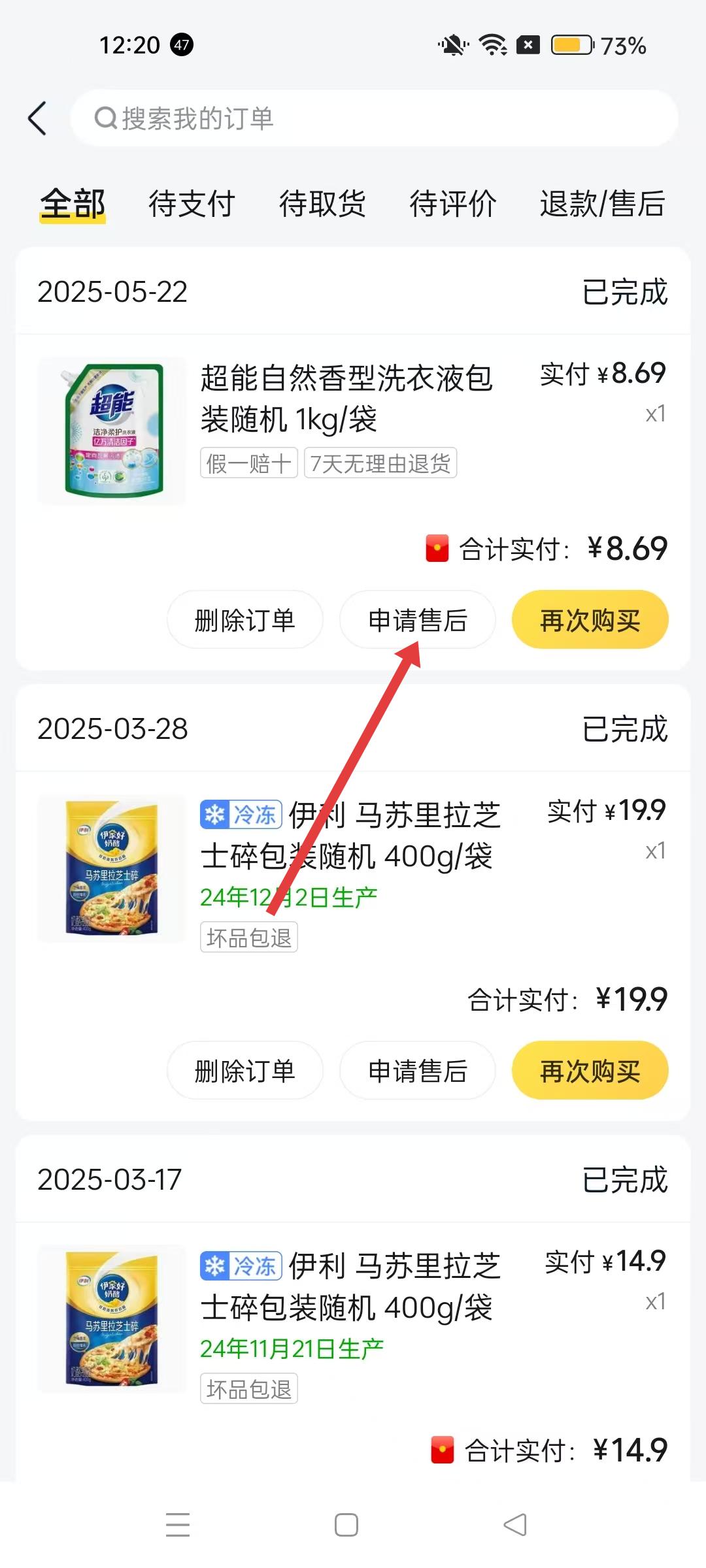Switch to the 退款/售后 tab

click(602, 203)
